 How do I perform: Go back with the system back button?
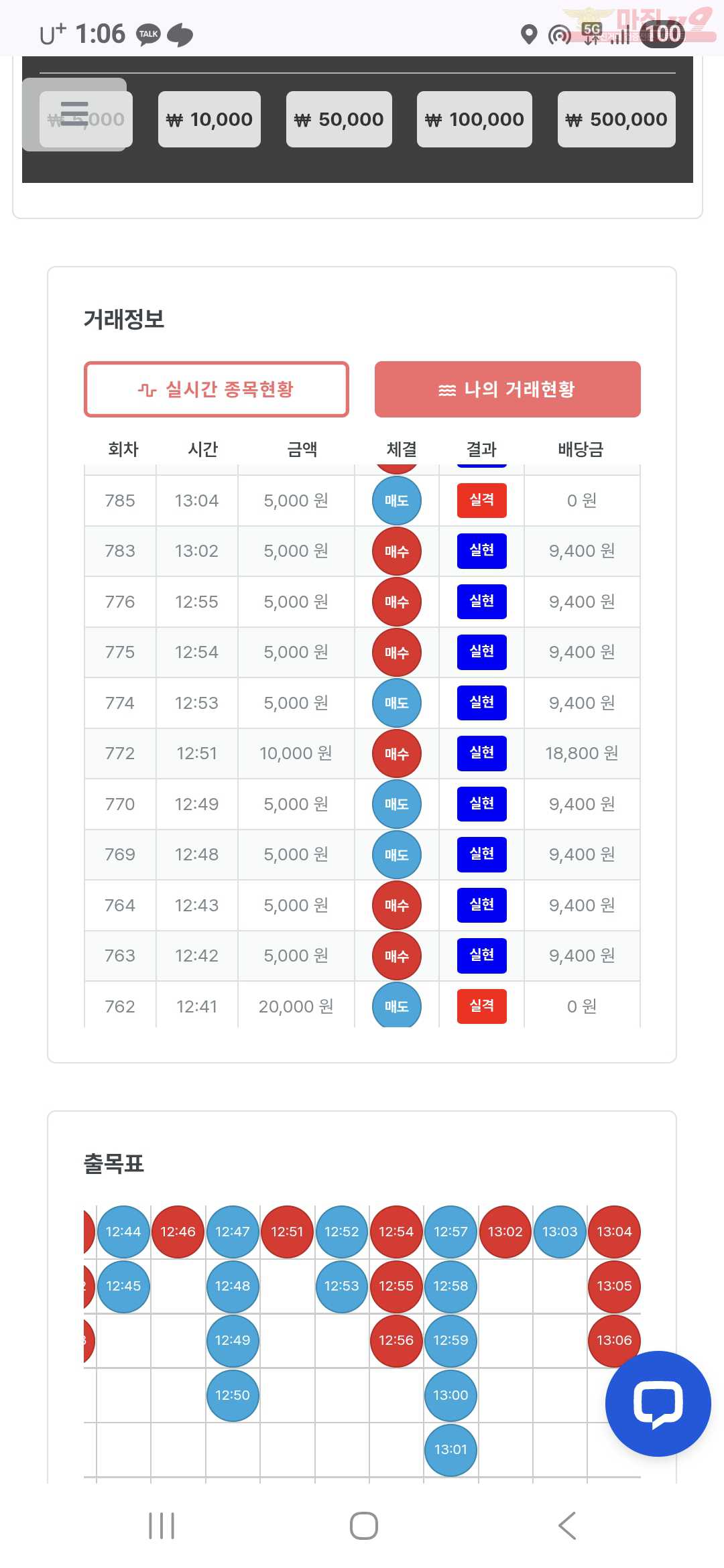coord(567,1526)
